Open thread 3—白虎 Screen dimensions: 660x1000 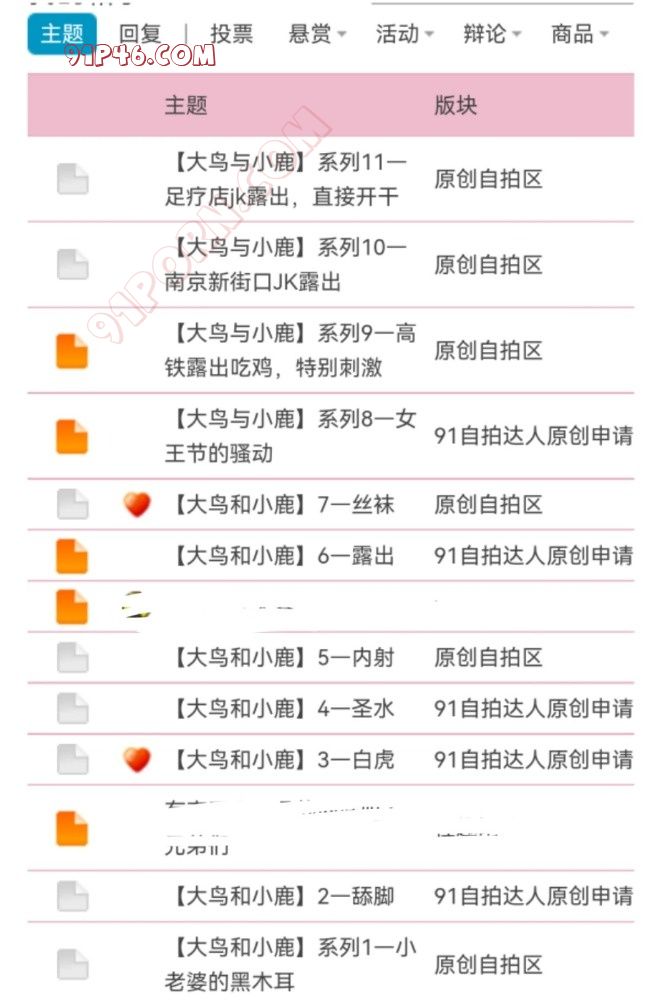(x=284, y=760)
